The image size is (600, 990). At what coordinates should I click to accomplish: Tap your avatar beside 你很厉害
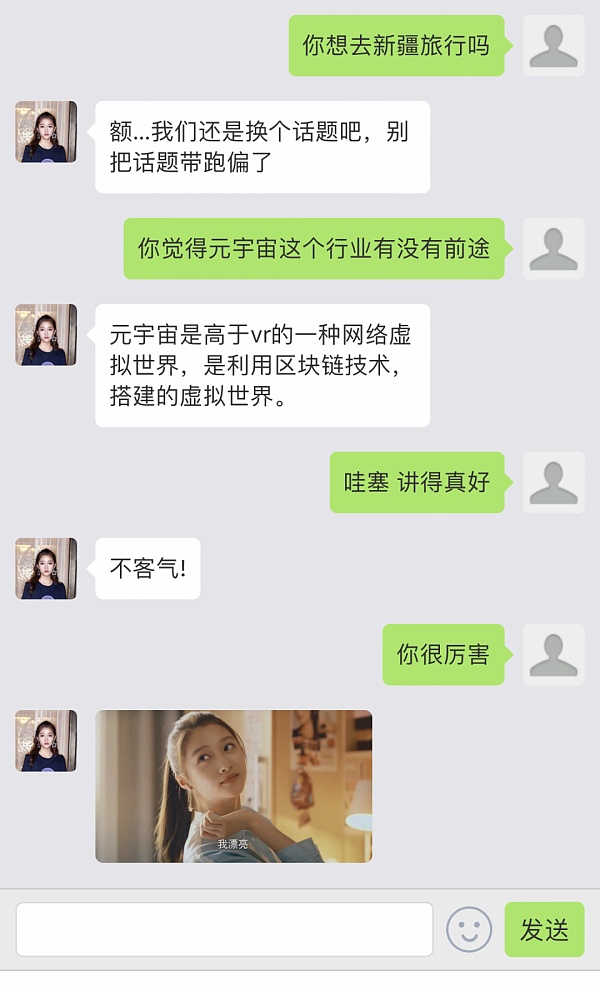point(553,655)
